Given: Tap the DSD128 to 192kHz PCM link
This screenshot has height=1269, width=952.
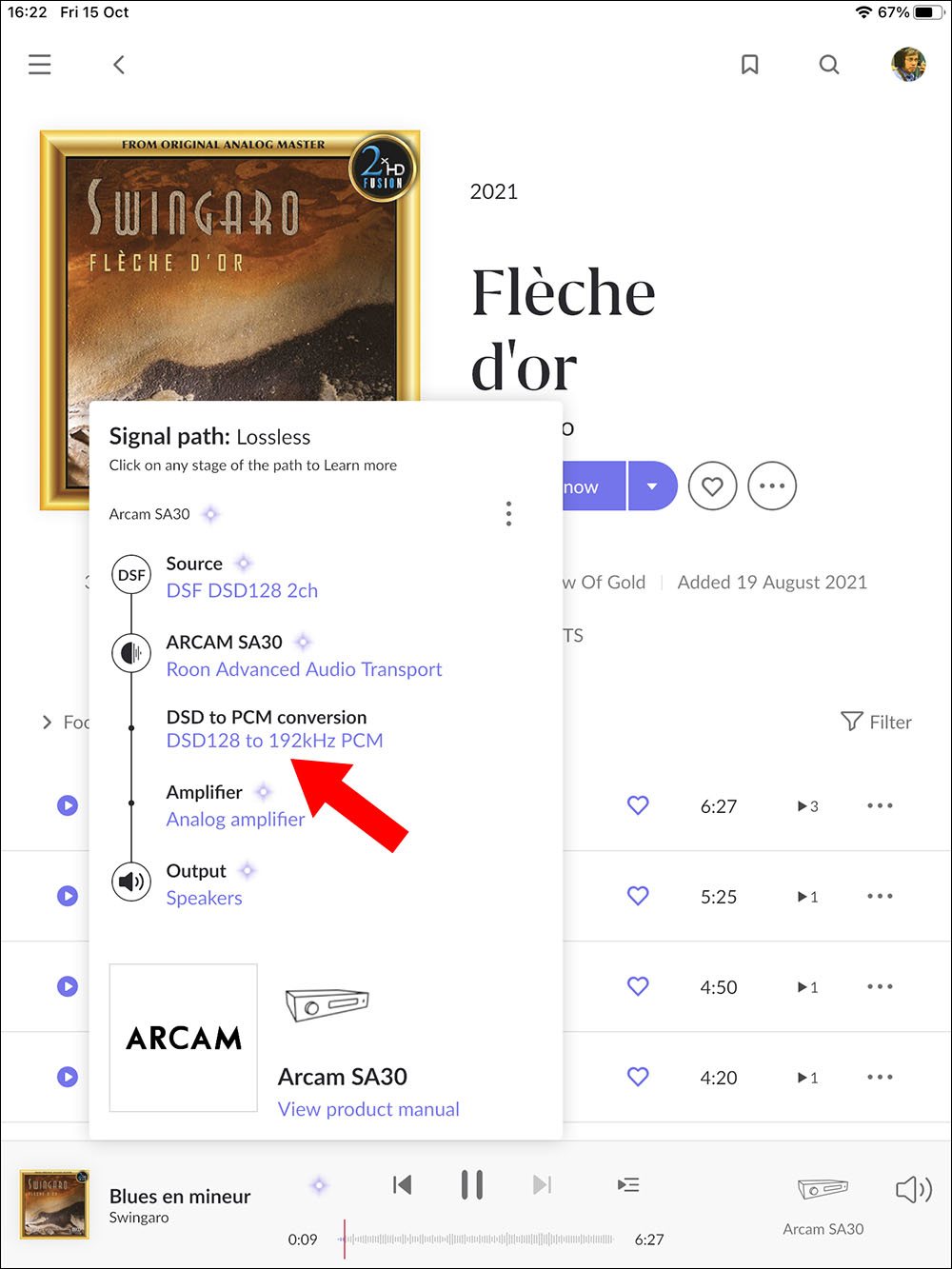Looking at the screenshot, I should 274,741.
